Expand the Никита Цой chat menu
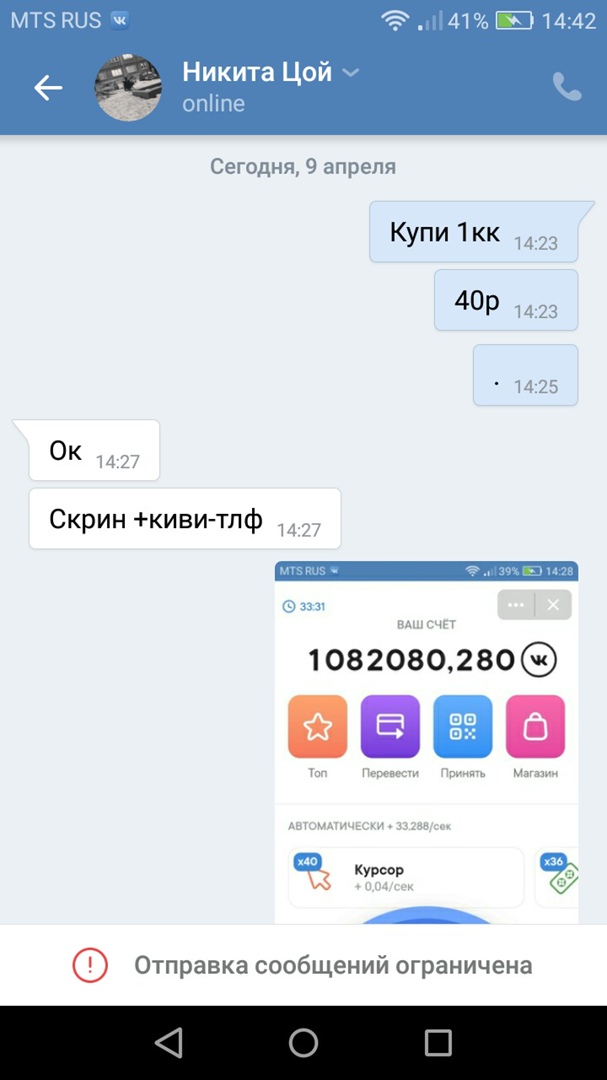This screenshot has height=1080, width=607. click(350, 73)
